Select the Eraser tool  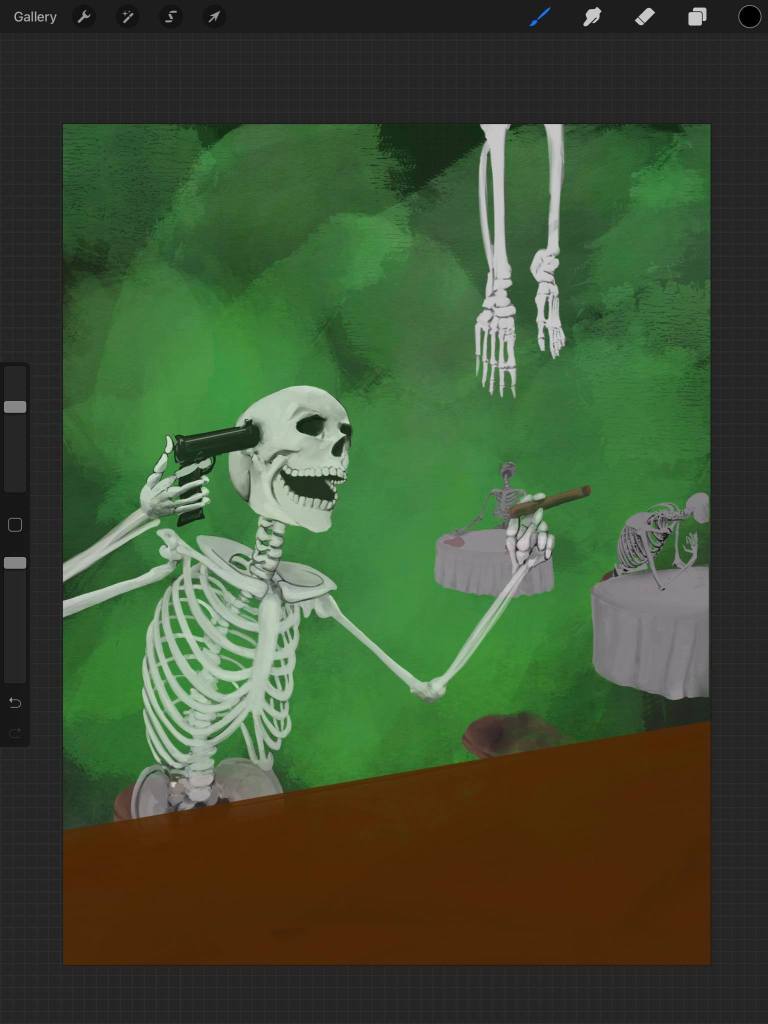pyautogui.click(x=645, y=17)
